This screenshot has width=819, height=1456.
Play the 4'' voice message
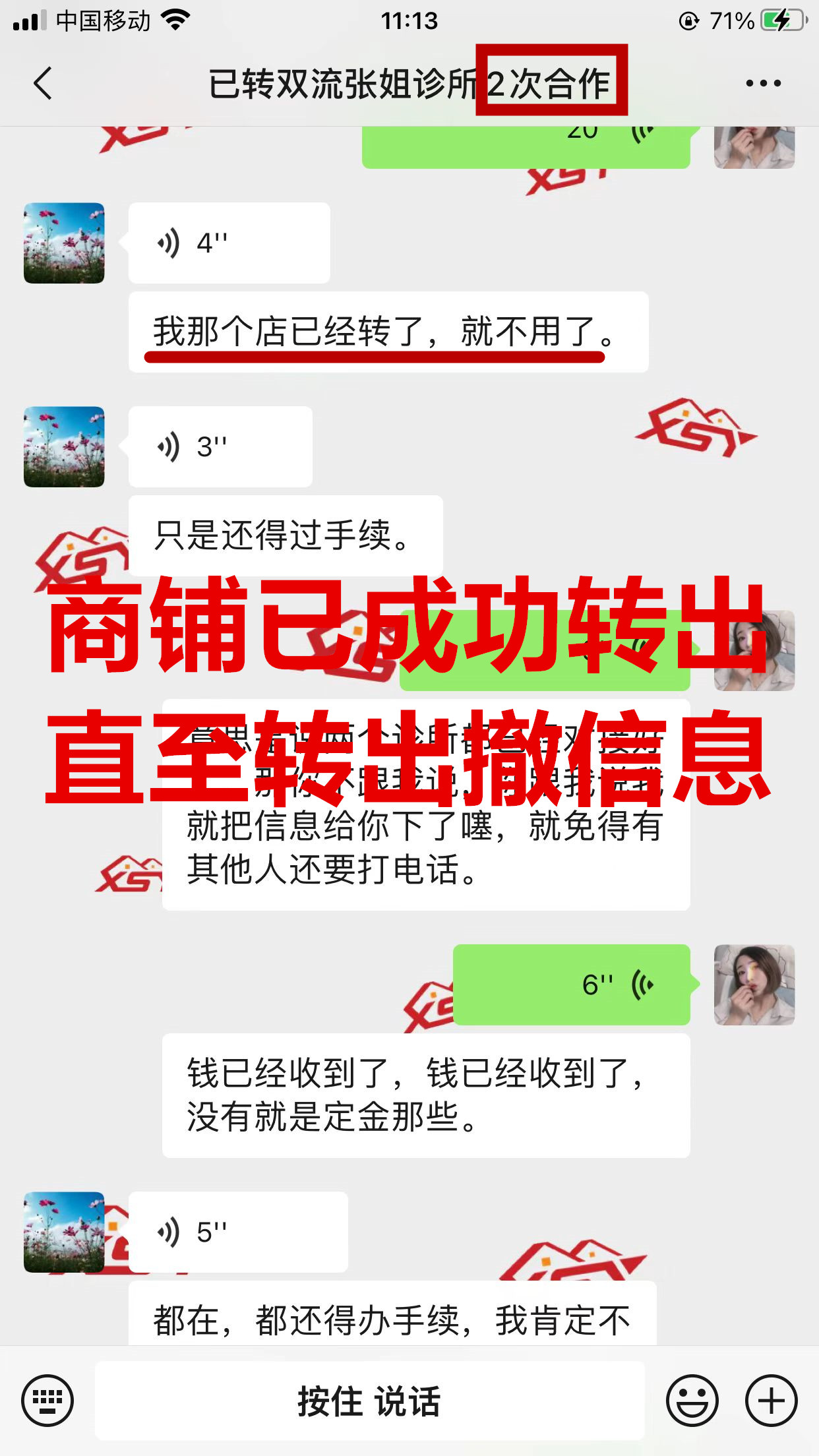[x=228, y=243]
